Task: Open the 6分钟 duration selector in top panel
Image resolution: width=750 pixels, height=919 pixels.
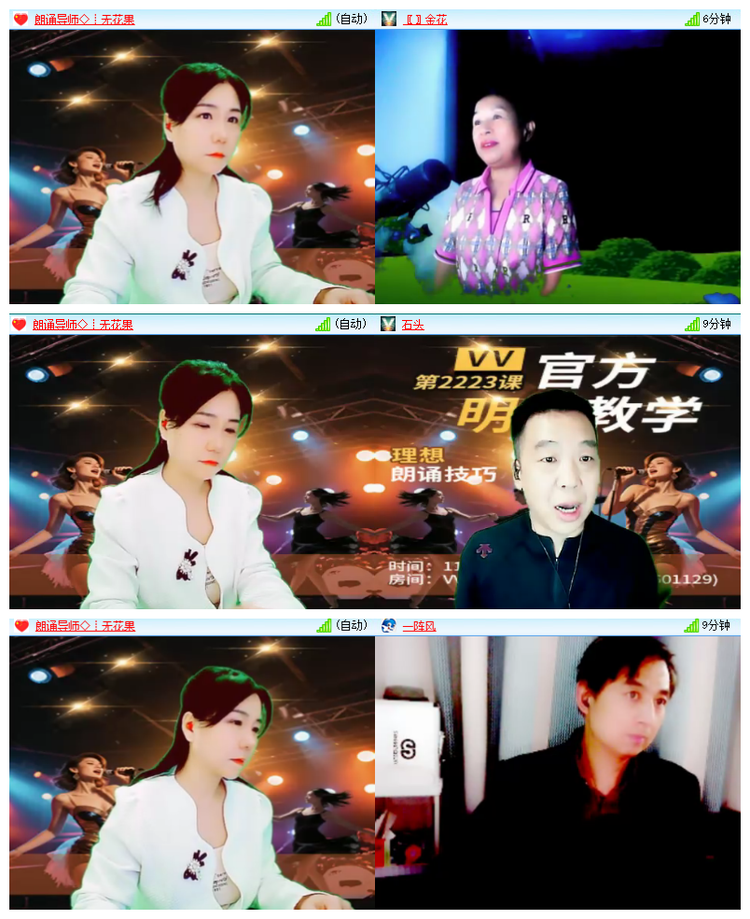Action: click(715, 17)
